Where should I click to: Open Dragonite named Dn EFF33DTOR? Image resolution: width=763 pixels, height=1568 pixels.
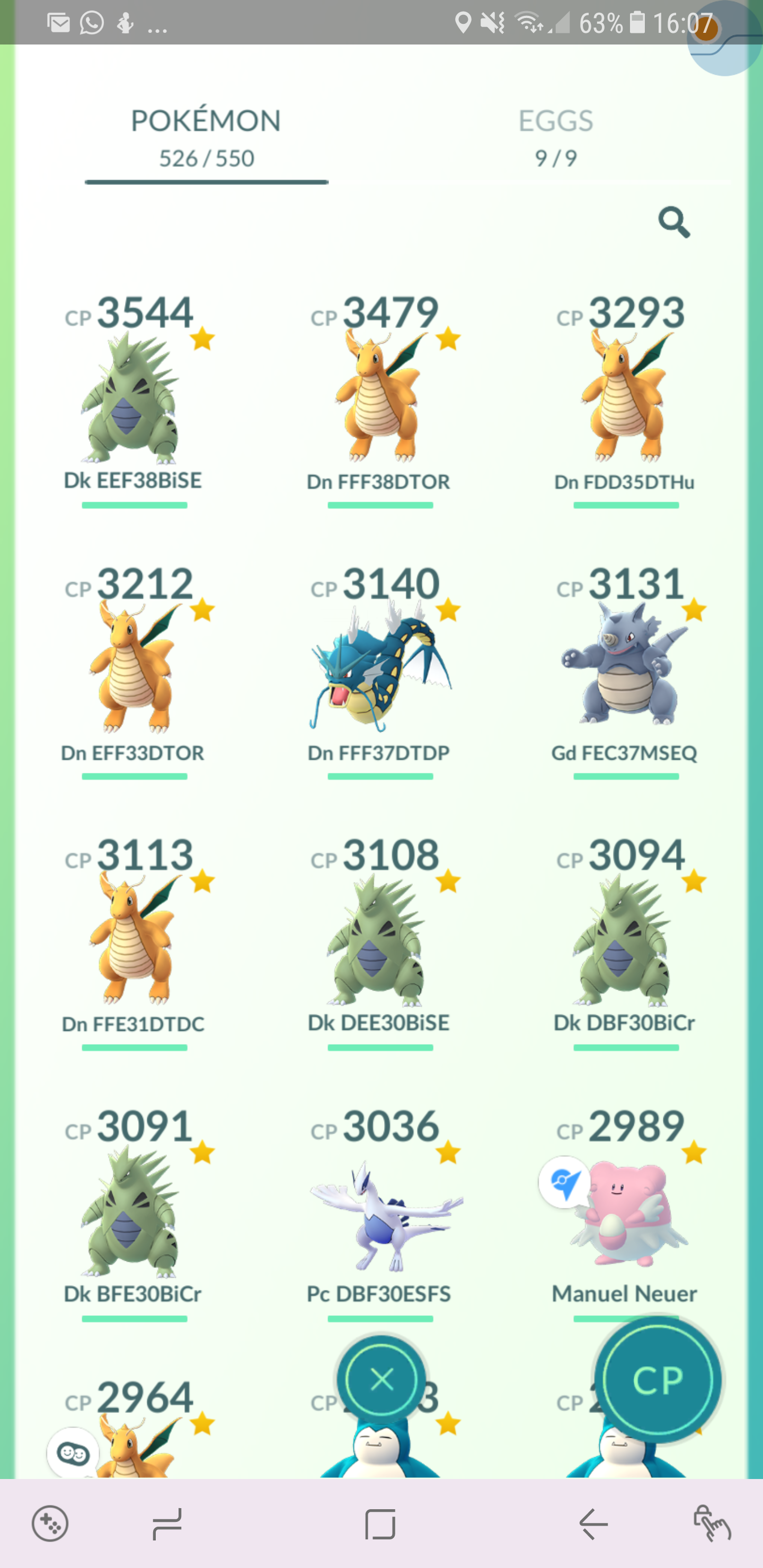(x=134, y=673)
